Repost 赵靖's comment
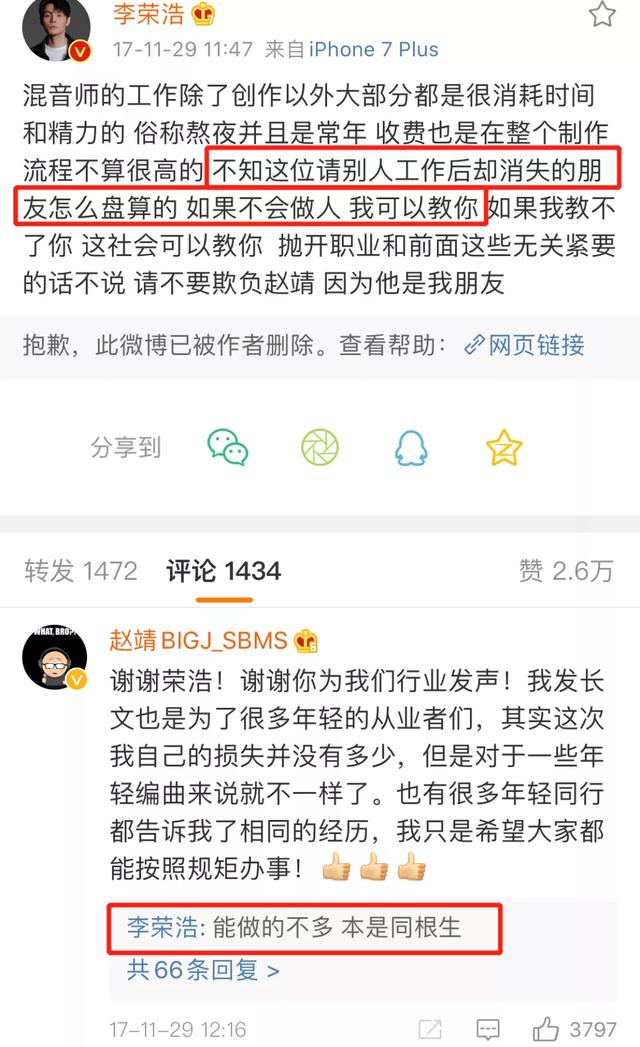Screen dimensions: 640x1047 (430, 1028)
